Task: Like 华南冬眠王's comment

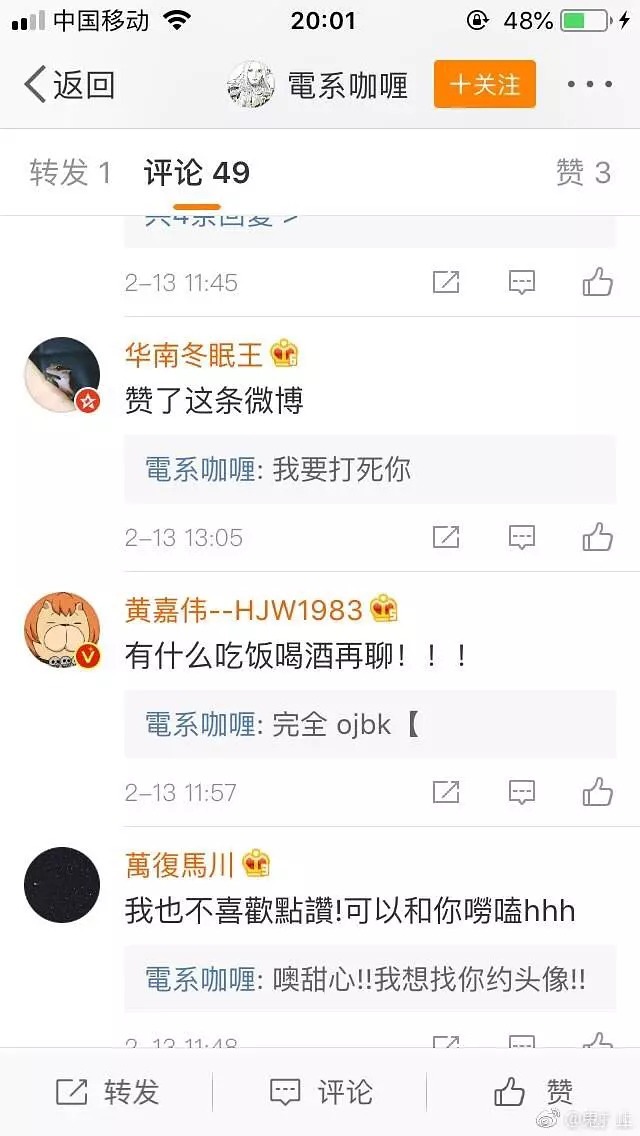Action: click(597, 537)
